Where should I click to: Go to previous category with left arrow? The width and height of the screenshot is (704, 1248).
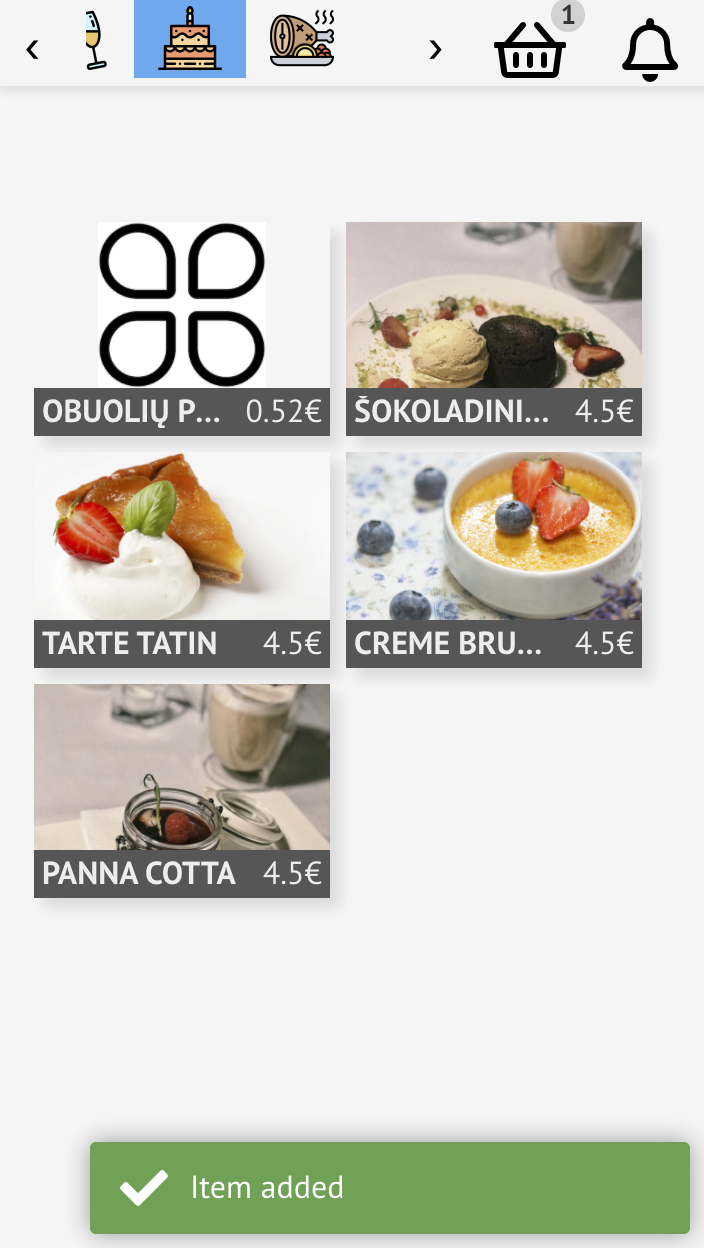click(32, 48)
